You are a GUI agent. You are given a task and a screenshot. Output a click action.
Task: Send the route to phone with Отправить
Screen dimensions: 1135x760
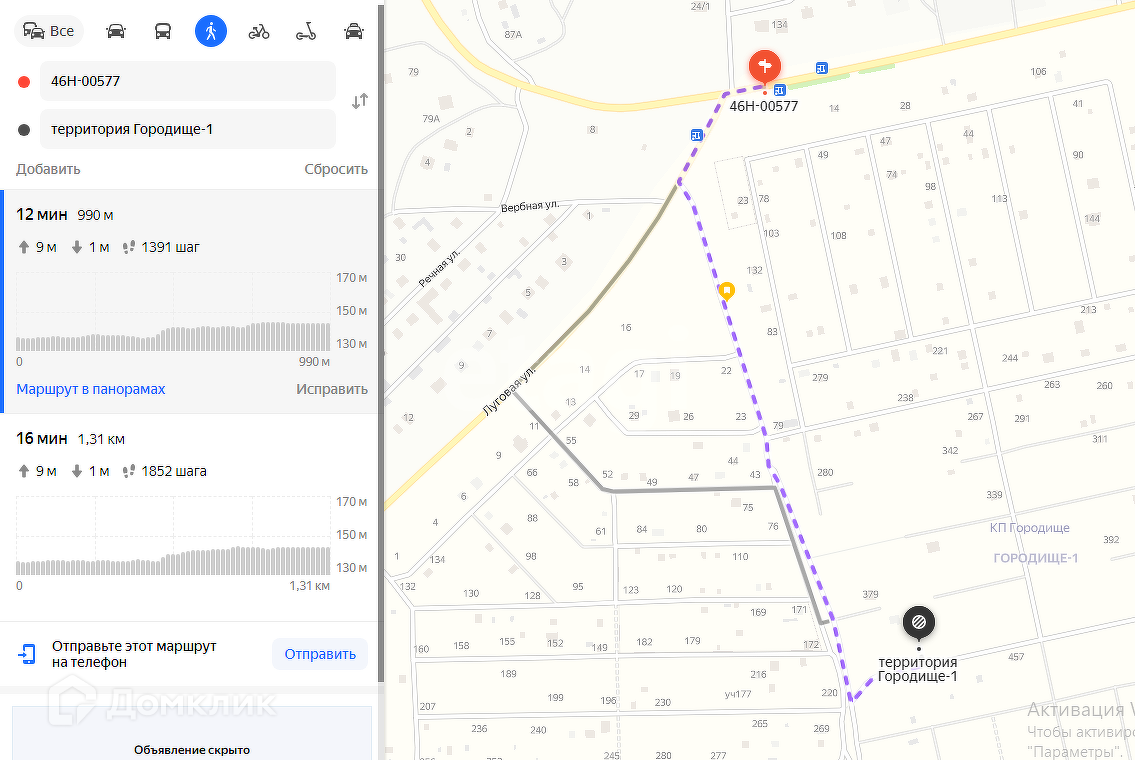click(x=320, y=654)
